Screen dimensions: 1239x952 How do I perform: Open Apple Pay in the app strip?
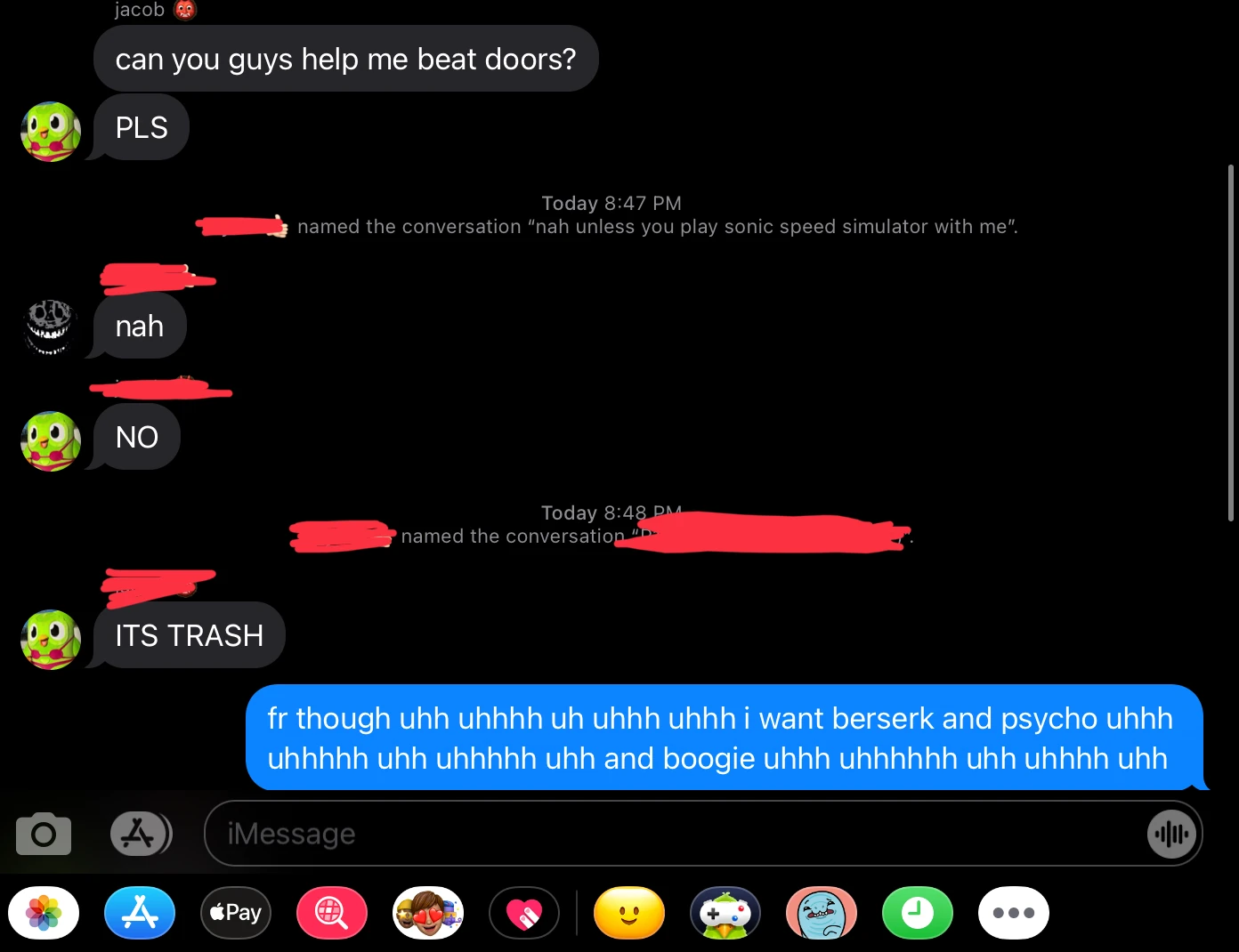tap(236, 913)
